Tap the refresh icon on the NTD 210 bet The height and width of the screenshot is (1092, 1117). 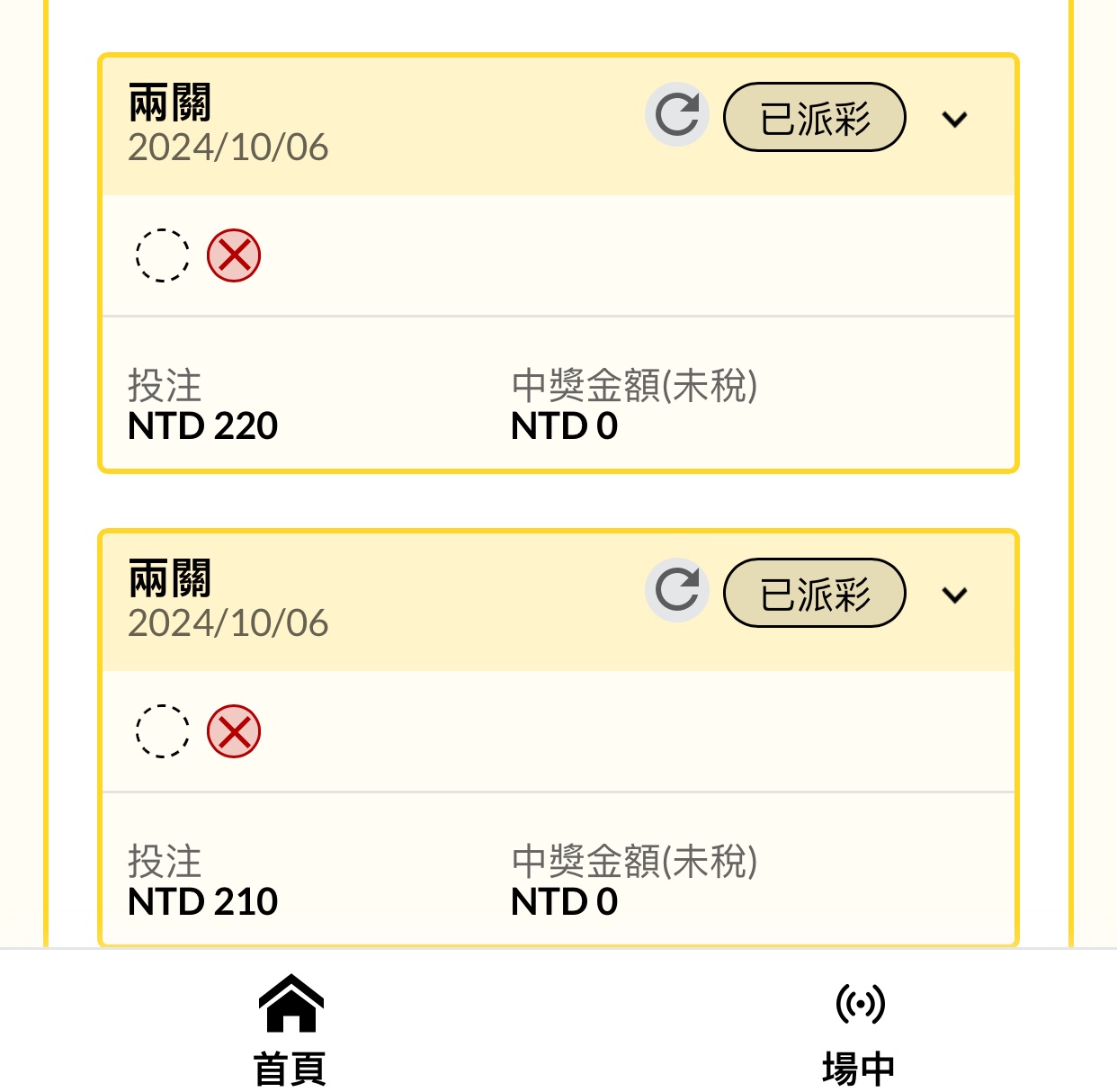pos(676,591)
